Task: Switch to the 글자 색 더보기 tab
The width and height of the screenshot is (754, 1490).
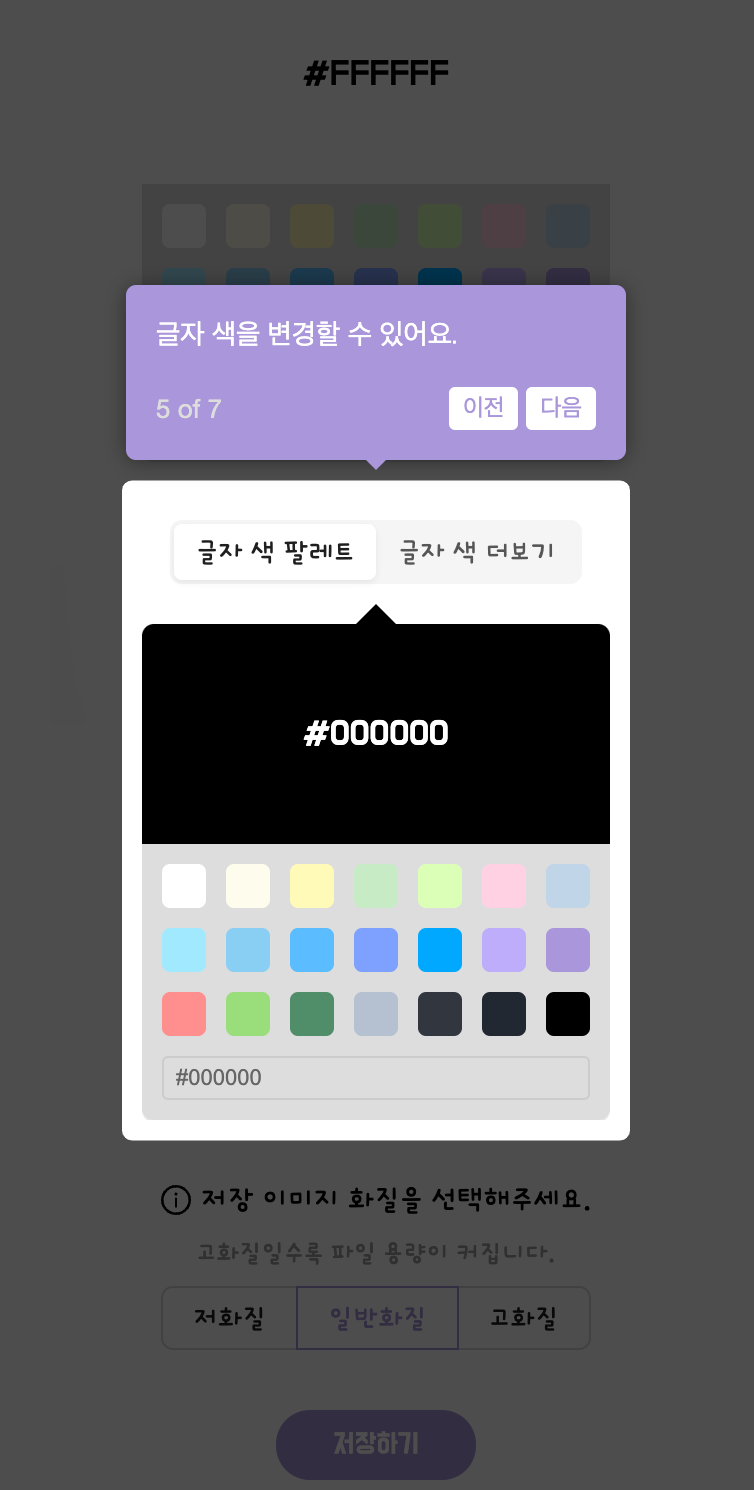Action: tap(477, 551)
